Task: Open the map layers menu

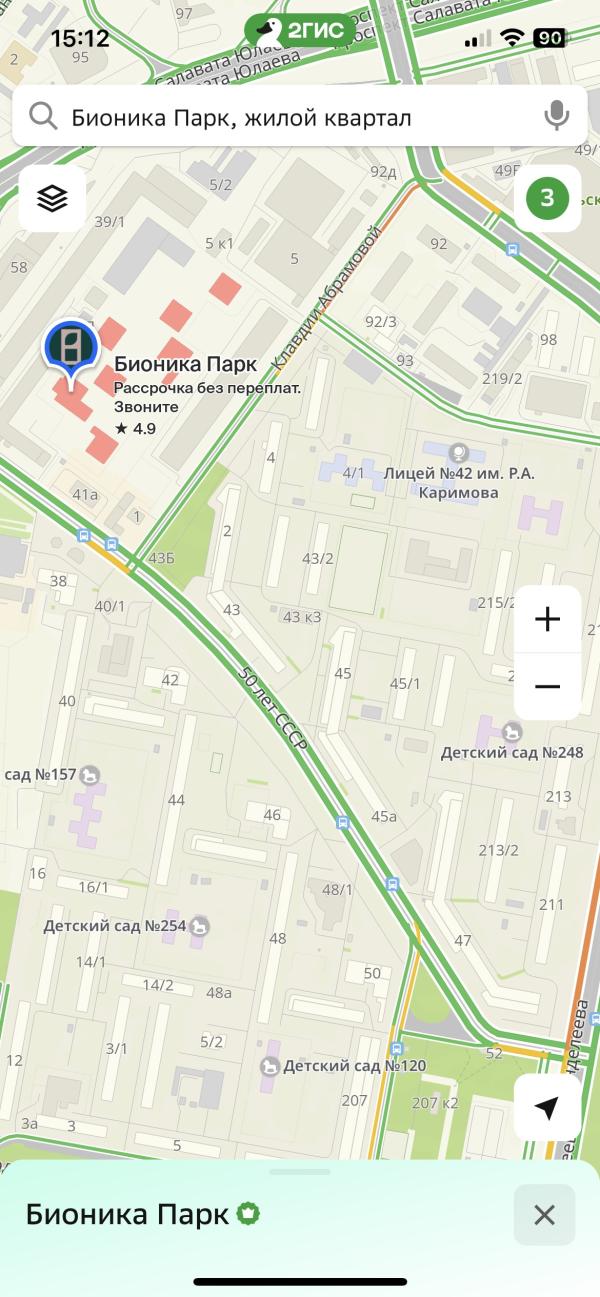Action: pyautogui.click(x=52, y=198)
